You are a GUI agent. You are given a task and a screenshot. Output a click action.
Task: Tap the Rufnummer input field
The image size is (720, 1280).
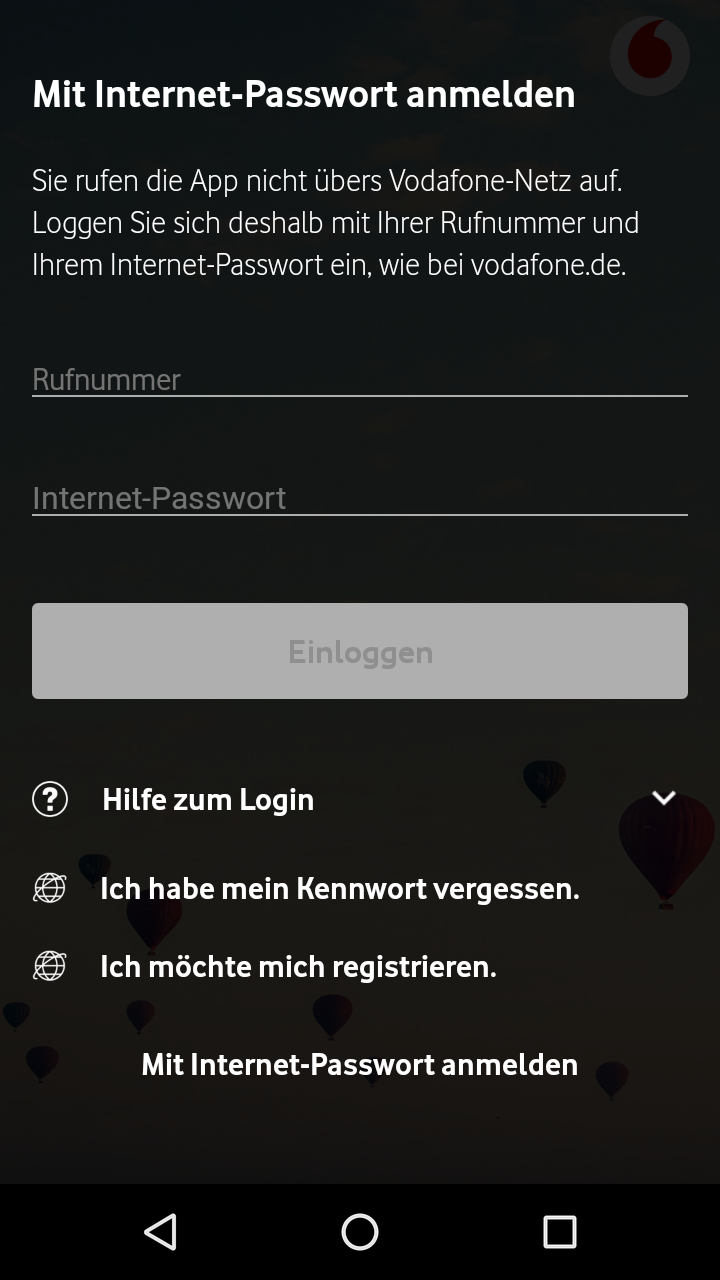359,379
